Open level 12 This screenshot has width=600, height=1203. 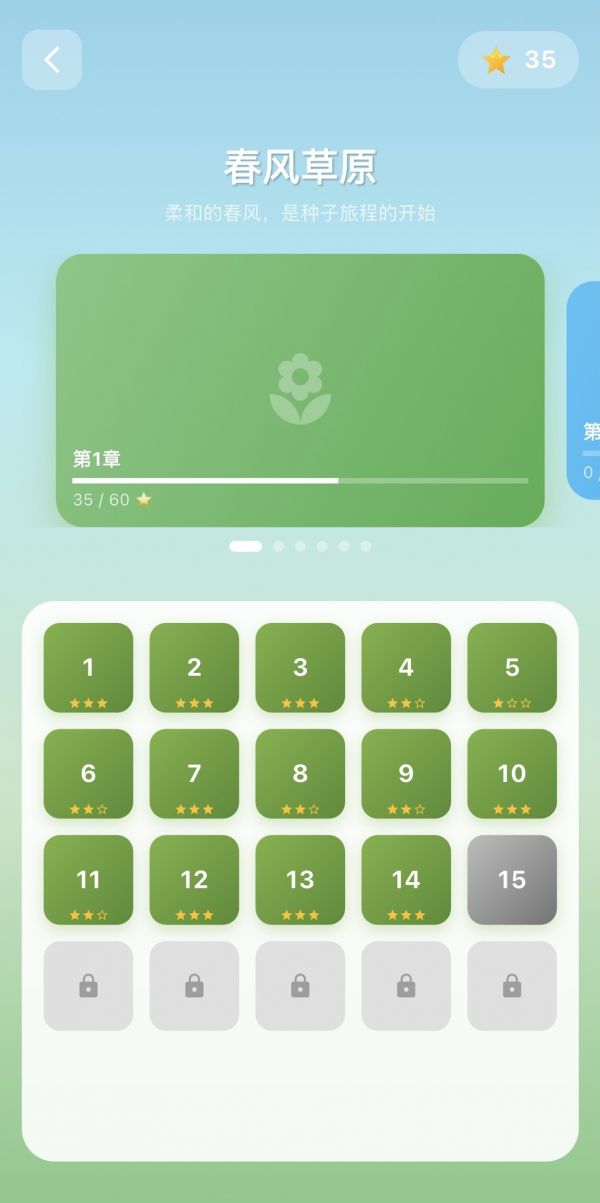tap(194, 879)
